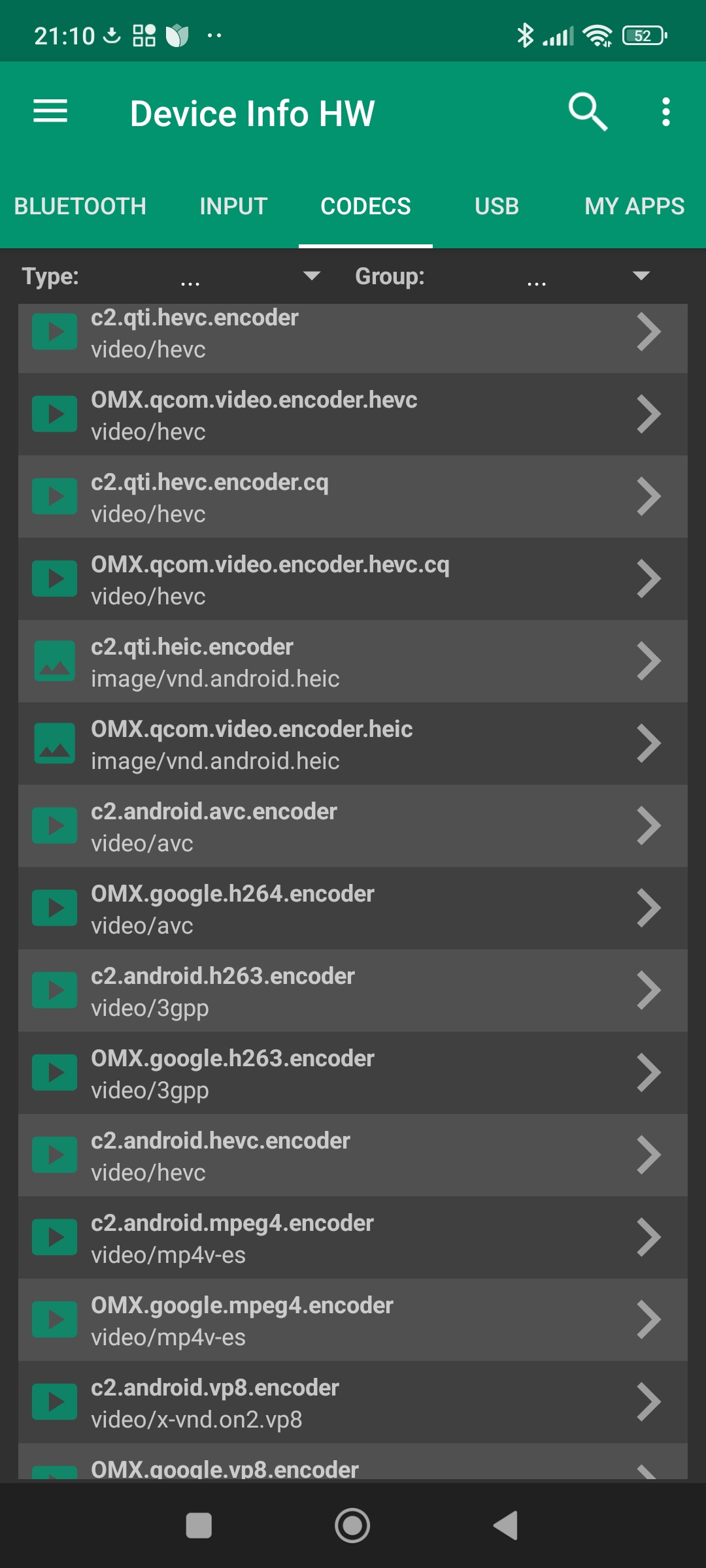Image resolution: width=706 pixels, height=1568 pixels.
Task: Open the overflow menu
Action: pos(665,112)
